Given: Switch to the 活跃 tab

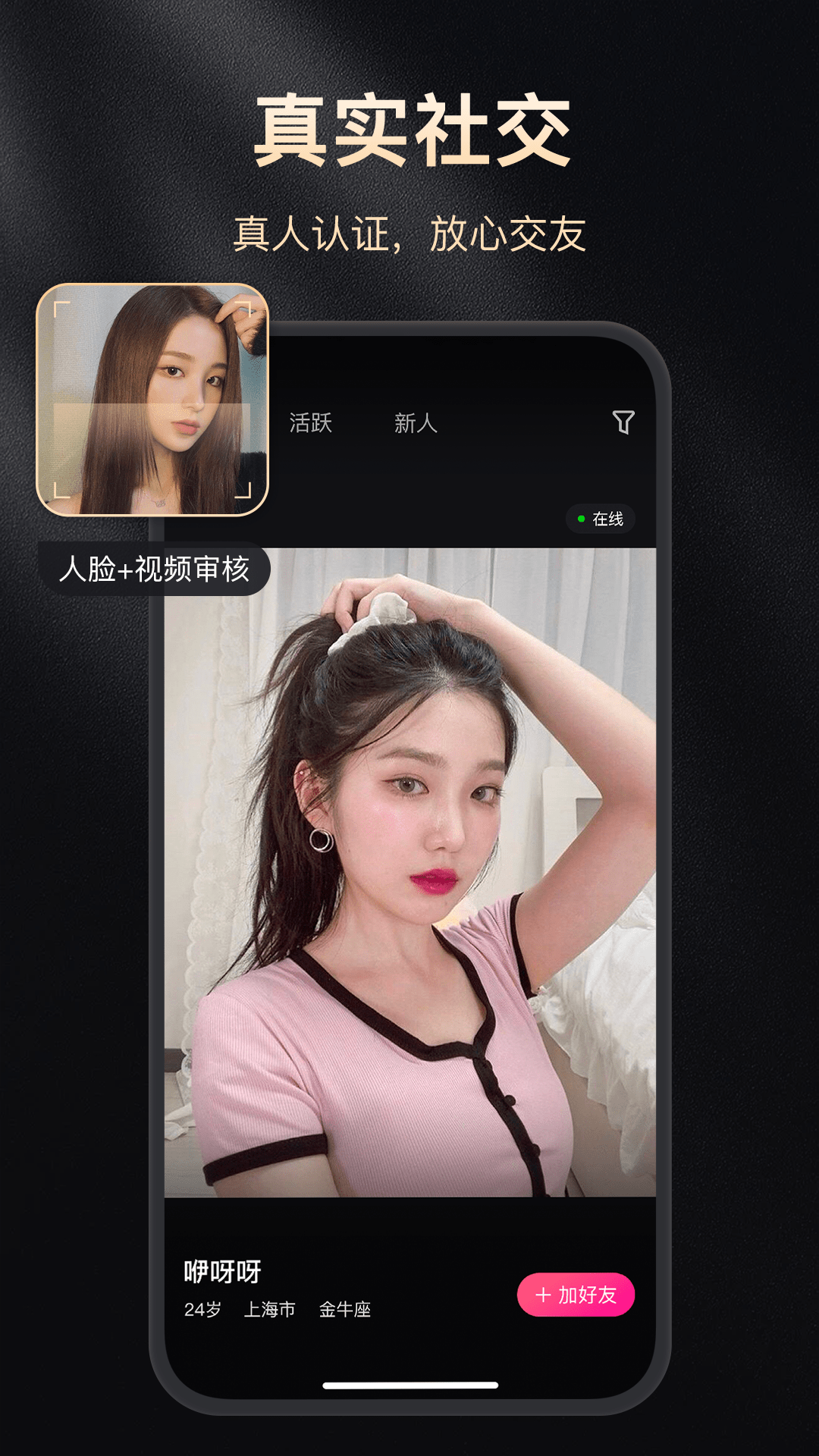Looking at the screenshot, I should (x=312, y=422).
